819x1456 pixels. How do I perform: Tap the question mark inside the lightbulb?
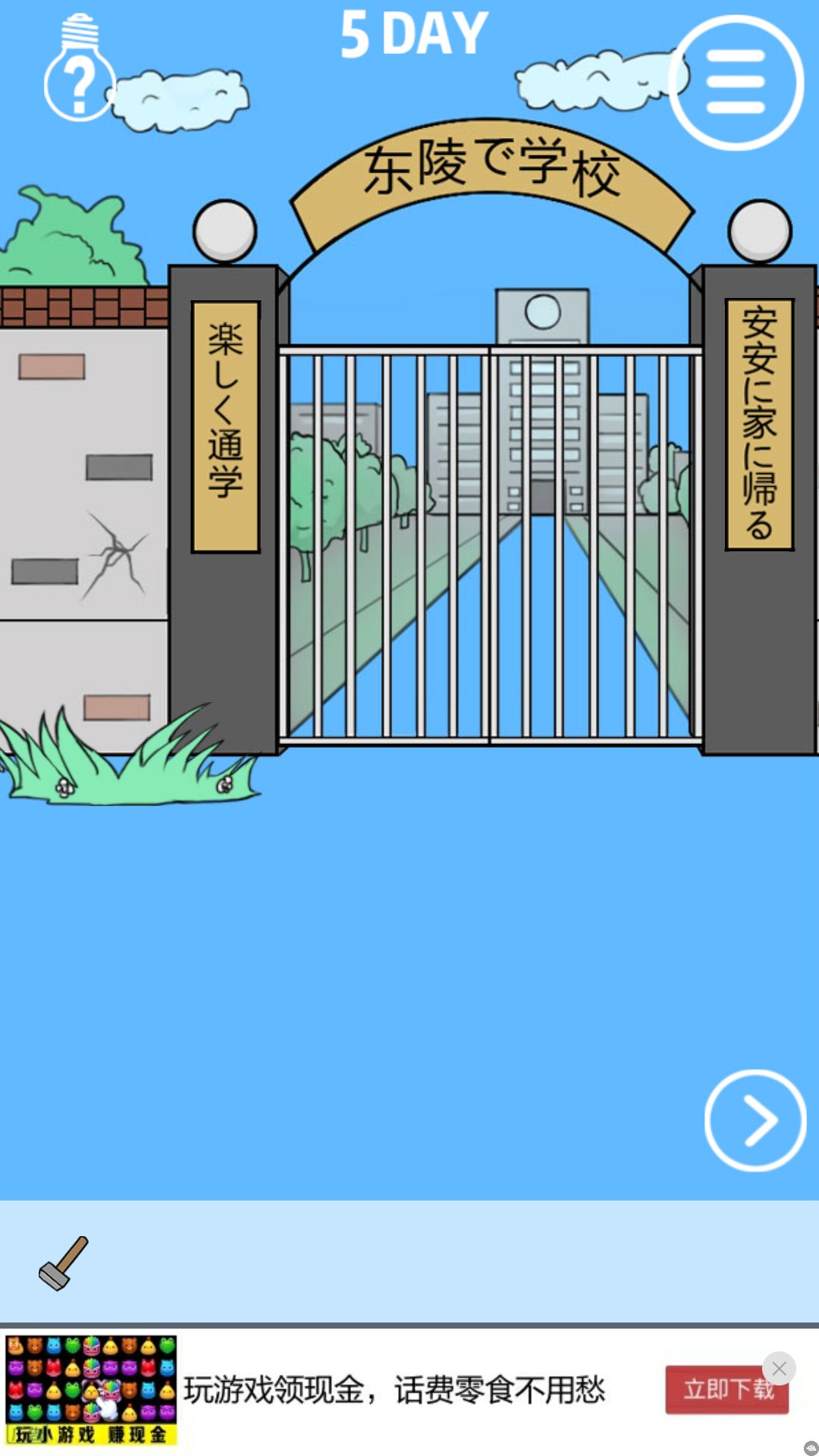pyautogui.click(x=80, y=82)
